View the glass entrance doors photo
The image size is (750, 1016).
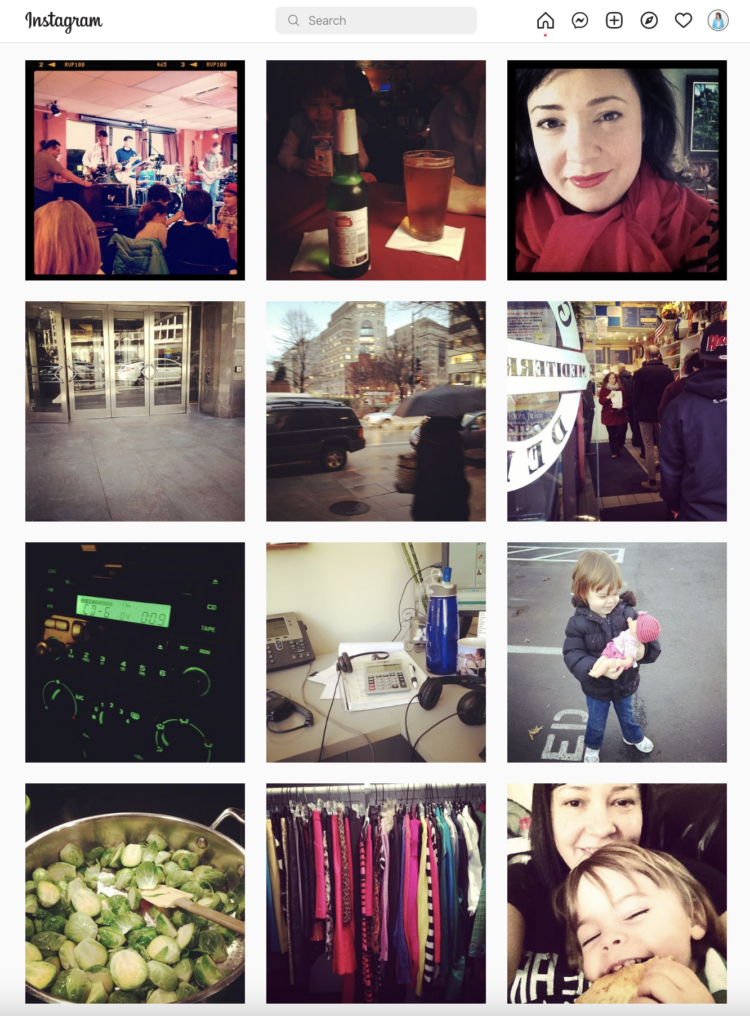point(135,411)
